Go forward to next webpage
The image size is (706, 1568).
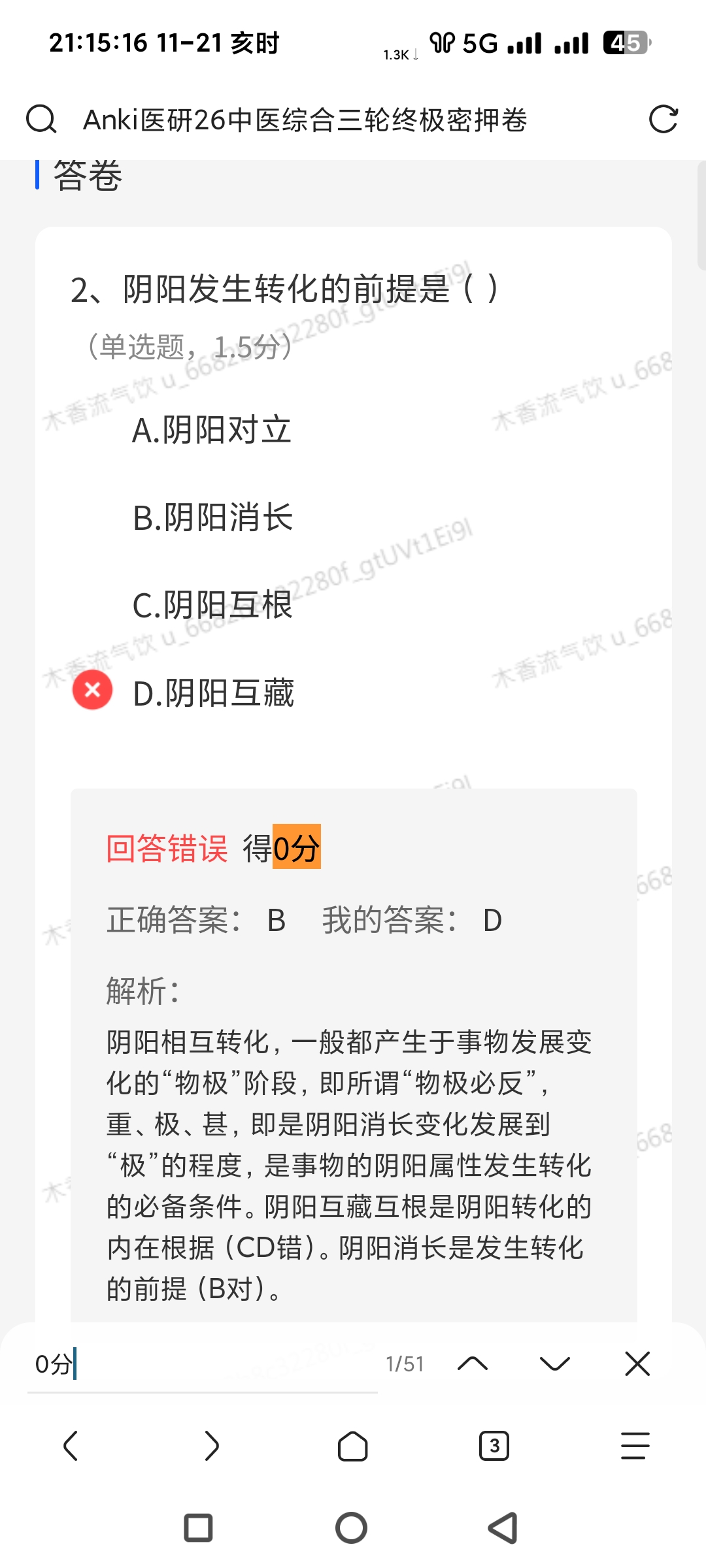[212, 1446]
